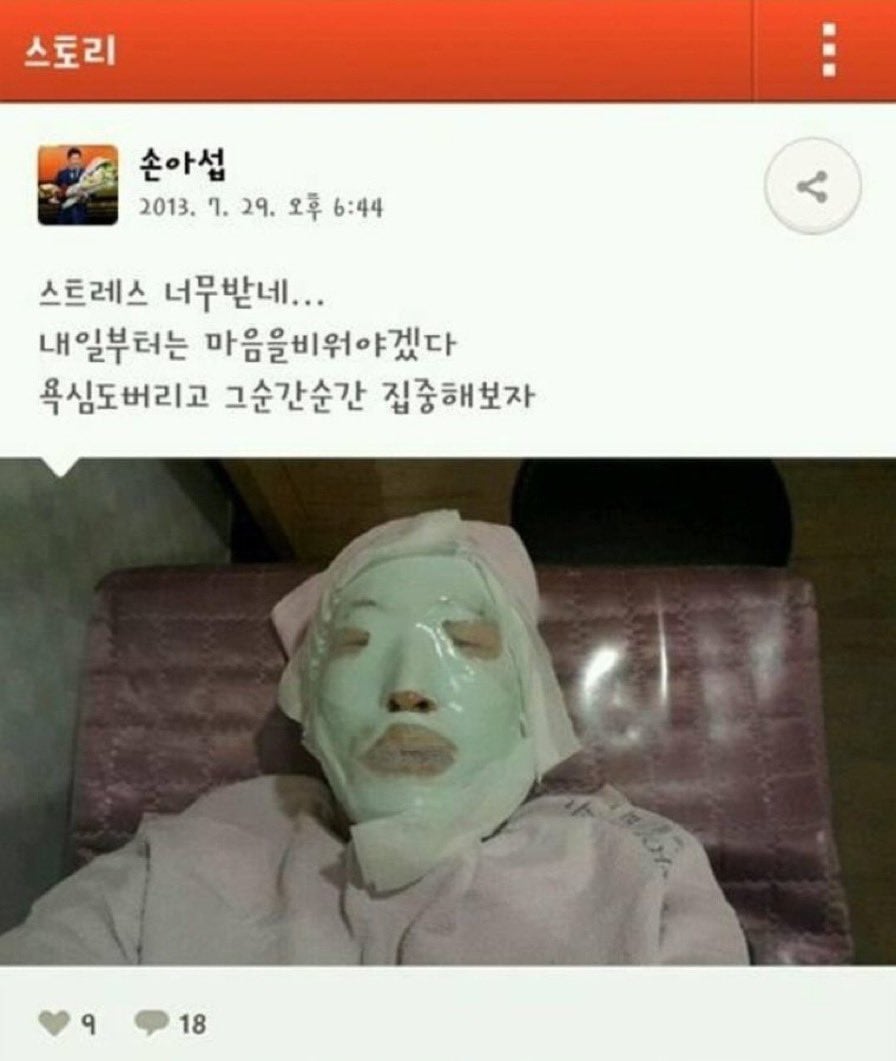Open the overflow menu in the top bar
896x1061 pixels.
[827, 49]
